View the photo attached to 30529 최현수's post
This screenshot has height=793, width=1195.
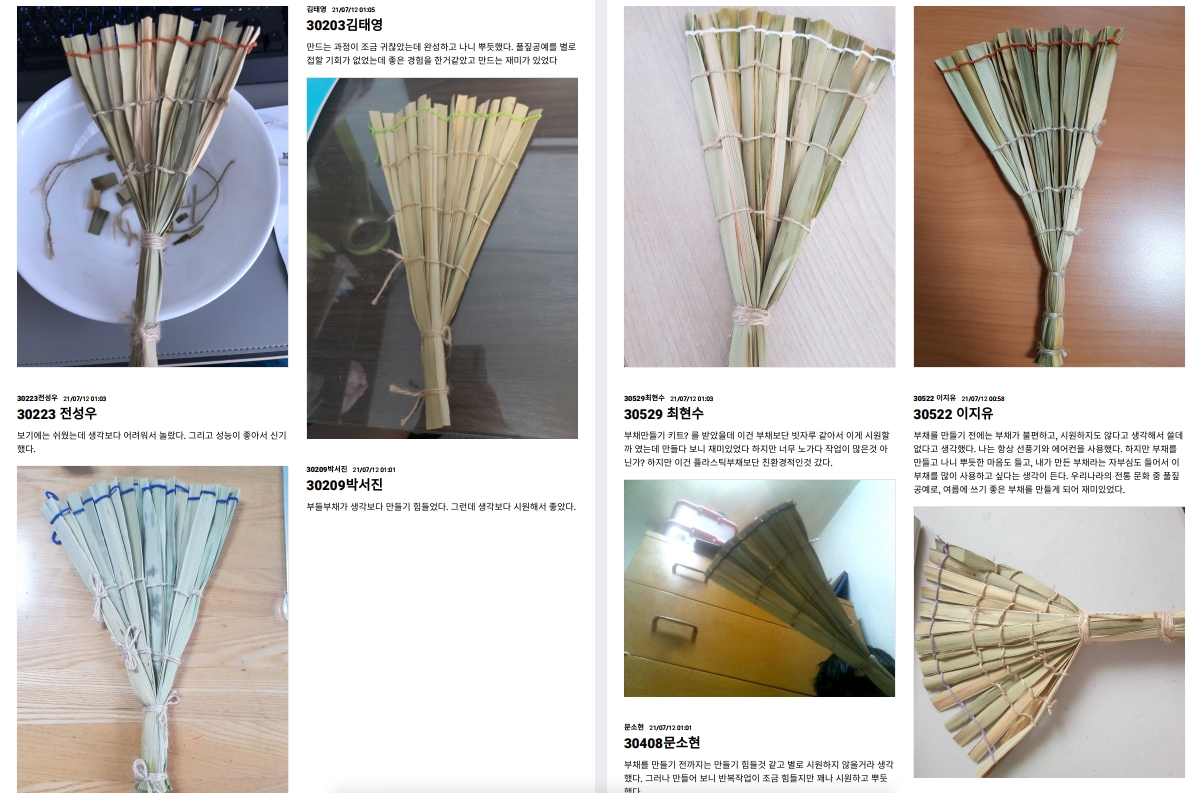click(759, 588)
